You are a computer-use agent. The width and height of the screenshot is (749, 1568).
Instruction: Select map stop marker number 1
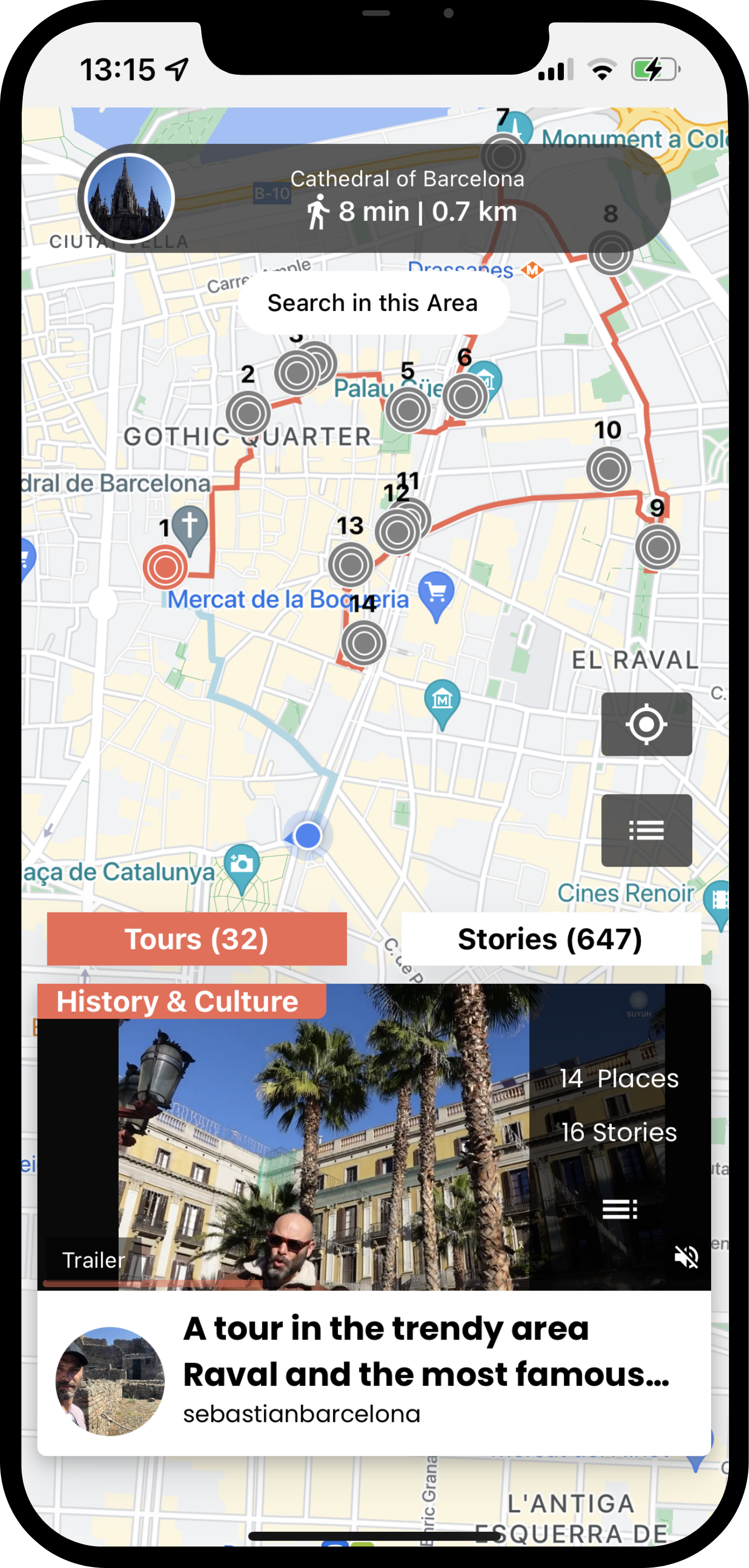pos(165,567)
